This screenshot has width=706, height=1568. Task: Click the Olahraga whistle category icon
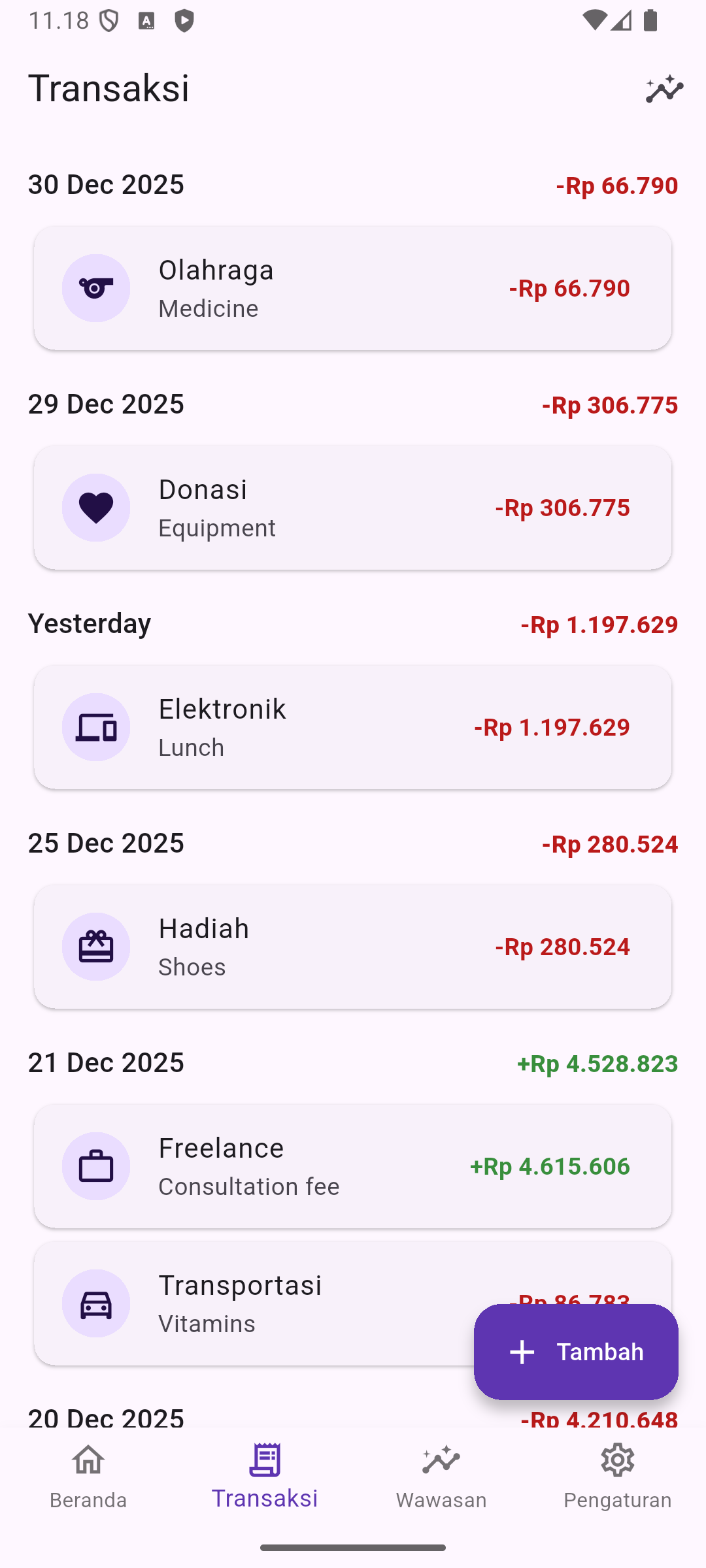click(96, 287)
